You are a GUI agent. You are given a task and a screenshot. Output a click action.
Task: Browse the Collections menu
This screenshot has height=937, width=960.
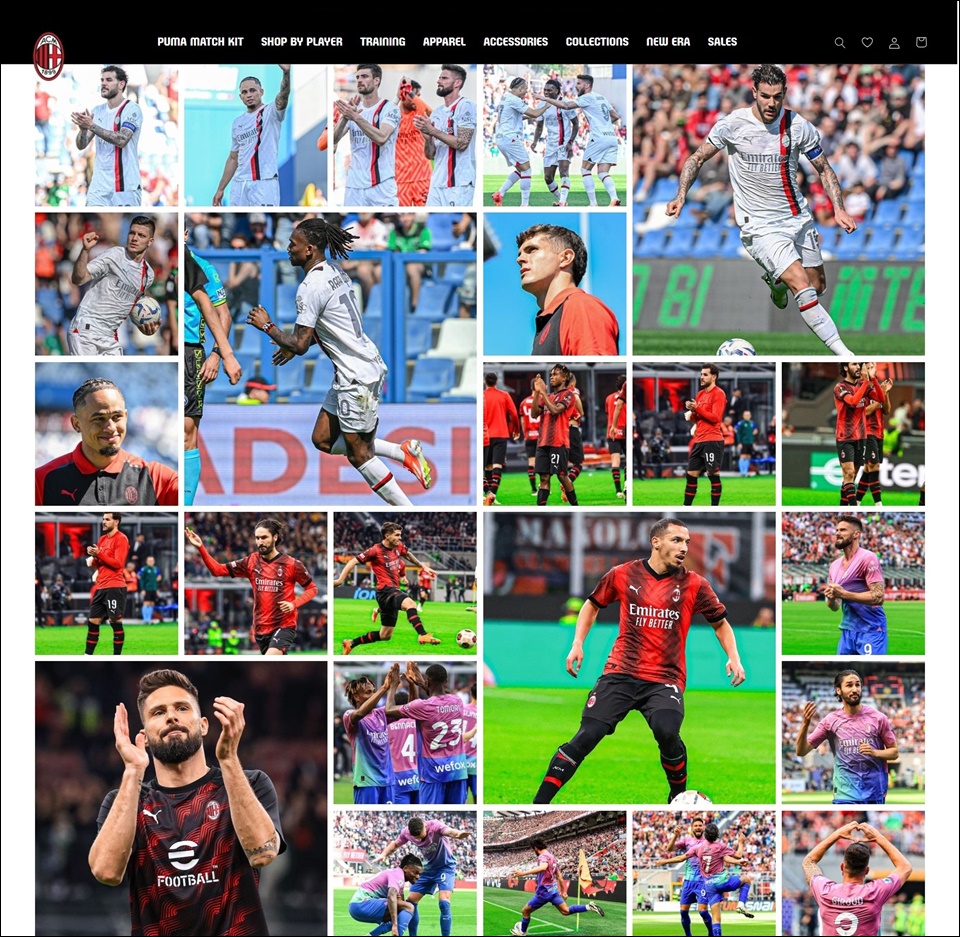coord(597,42)
